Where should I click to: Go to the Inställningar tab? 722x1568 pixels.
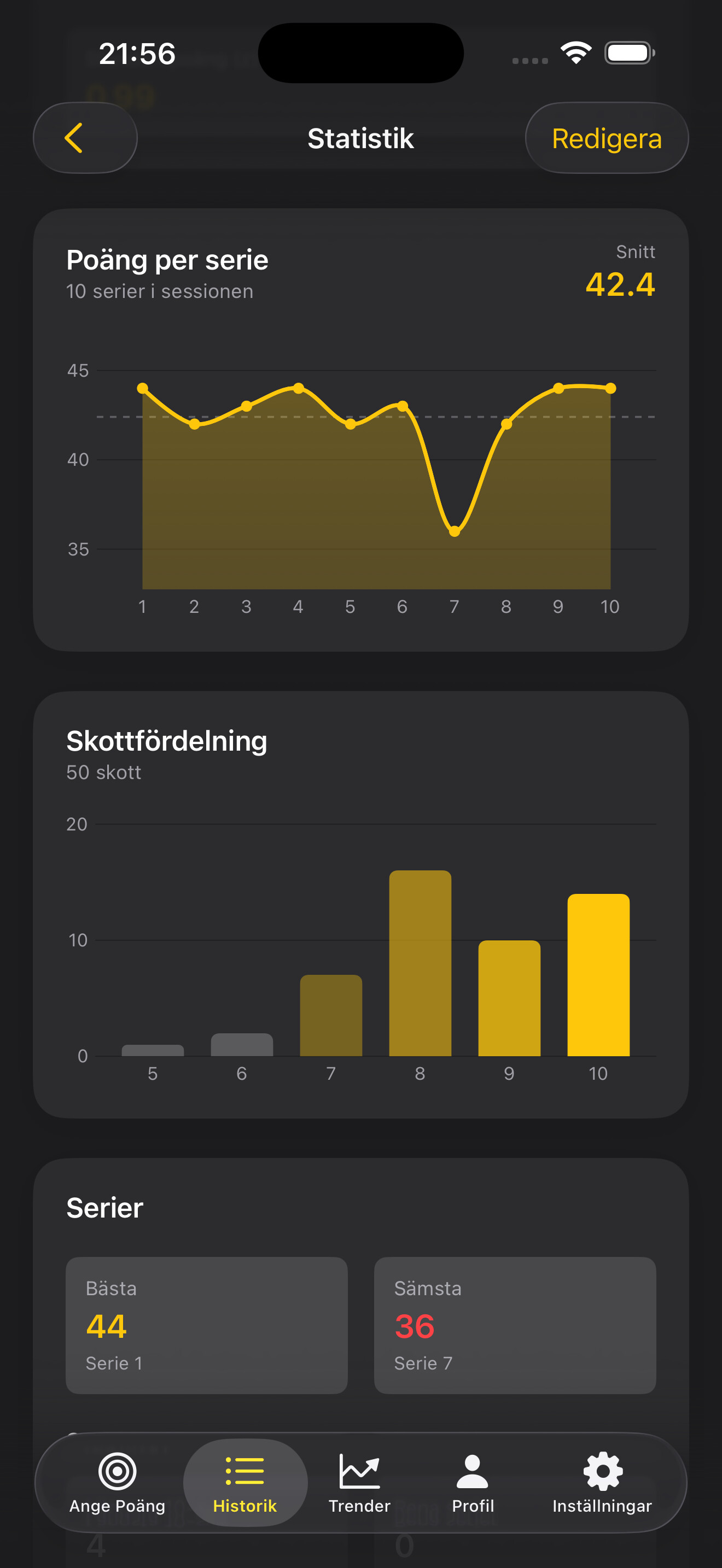coord(602,1483)
